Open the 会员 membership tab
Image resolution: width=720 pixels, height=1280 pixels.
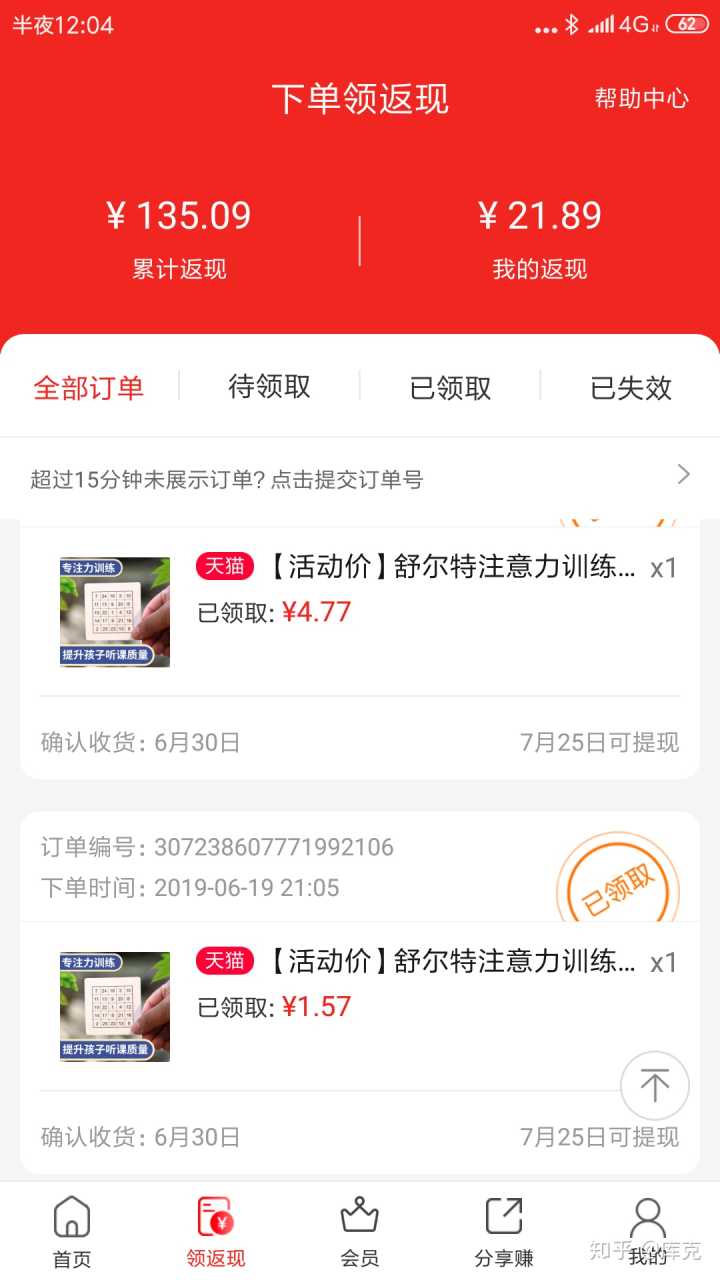tap(359, 1232)
